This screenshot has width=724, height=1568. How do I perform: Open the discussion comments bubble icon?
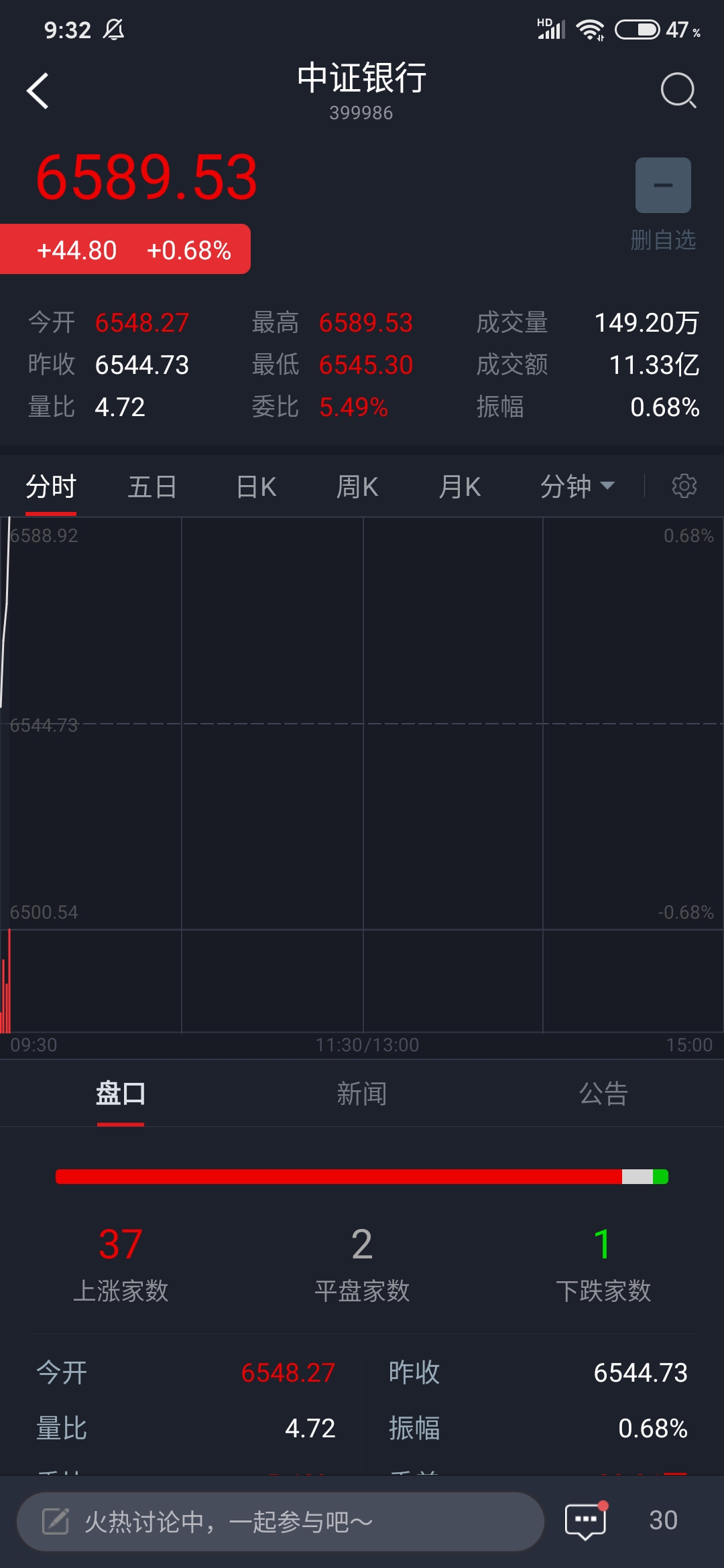tap(586, 1520)
